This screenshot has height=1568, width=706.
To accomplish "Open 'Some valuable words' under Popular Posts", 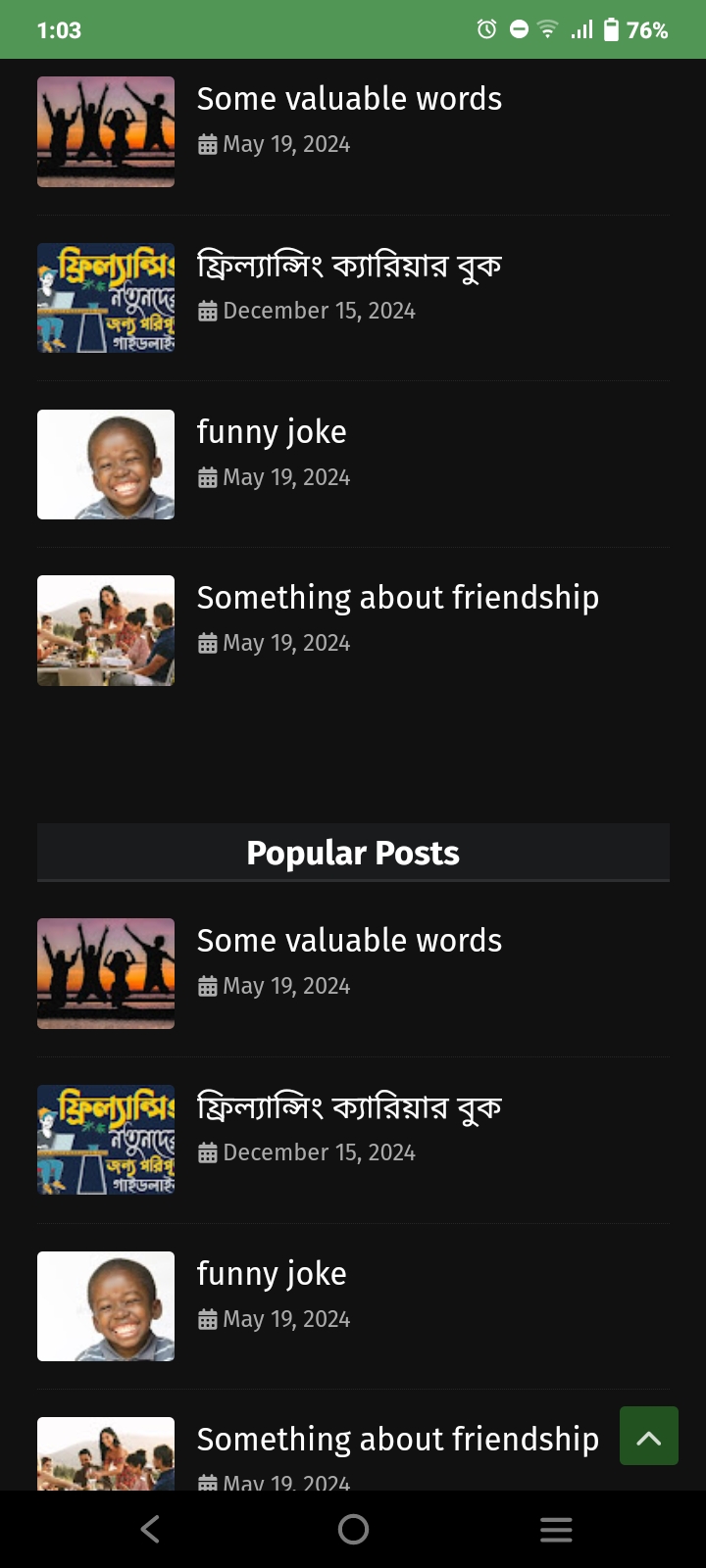I will 349,941.
